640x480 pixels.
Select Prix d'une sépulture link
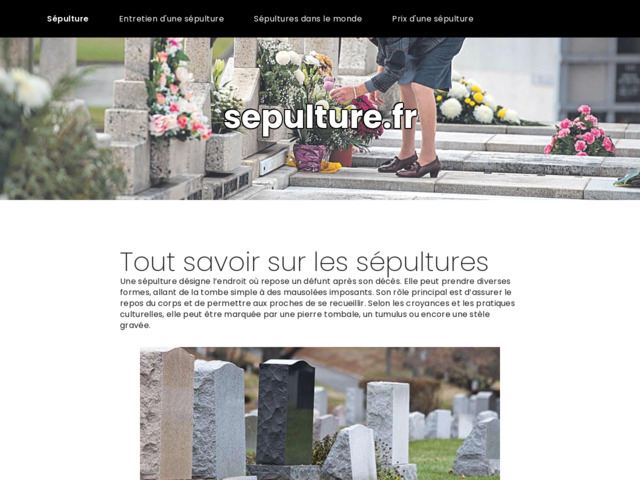coord(432,18)
